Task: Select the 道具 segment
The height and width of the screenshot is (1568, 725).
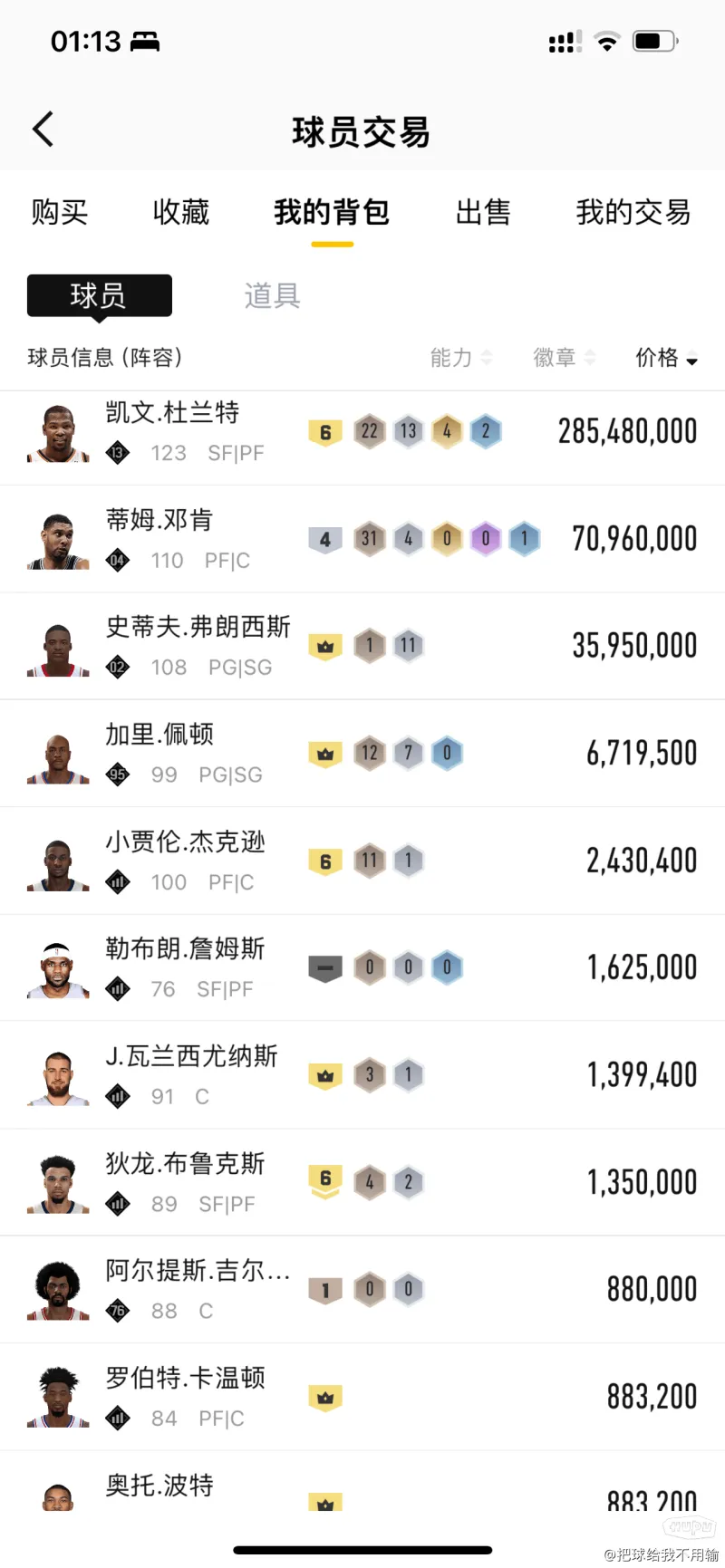Action: pyautogui.click(x=272, y=295)
